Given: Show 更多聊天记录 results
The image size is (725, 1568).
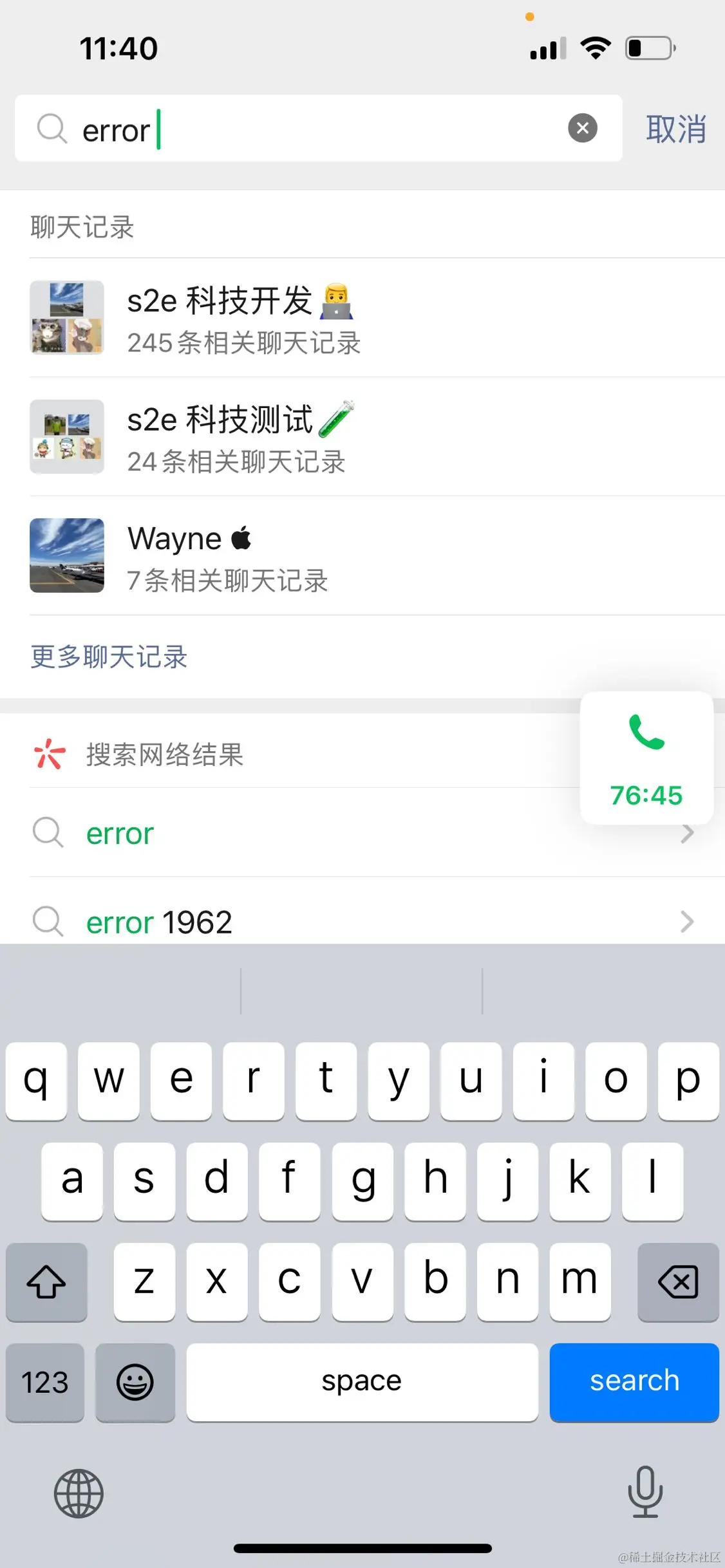Looking at the screenshot, I should click(109, 657).
